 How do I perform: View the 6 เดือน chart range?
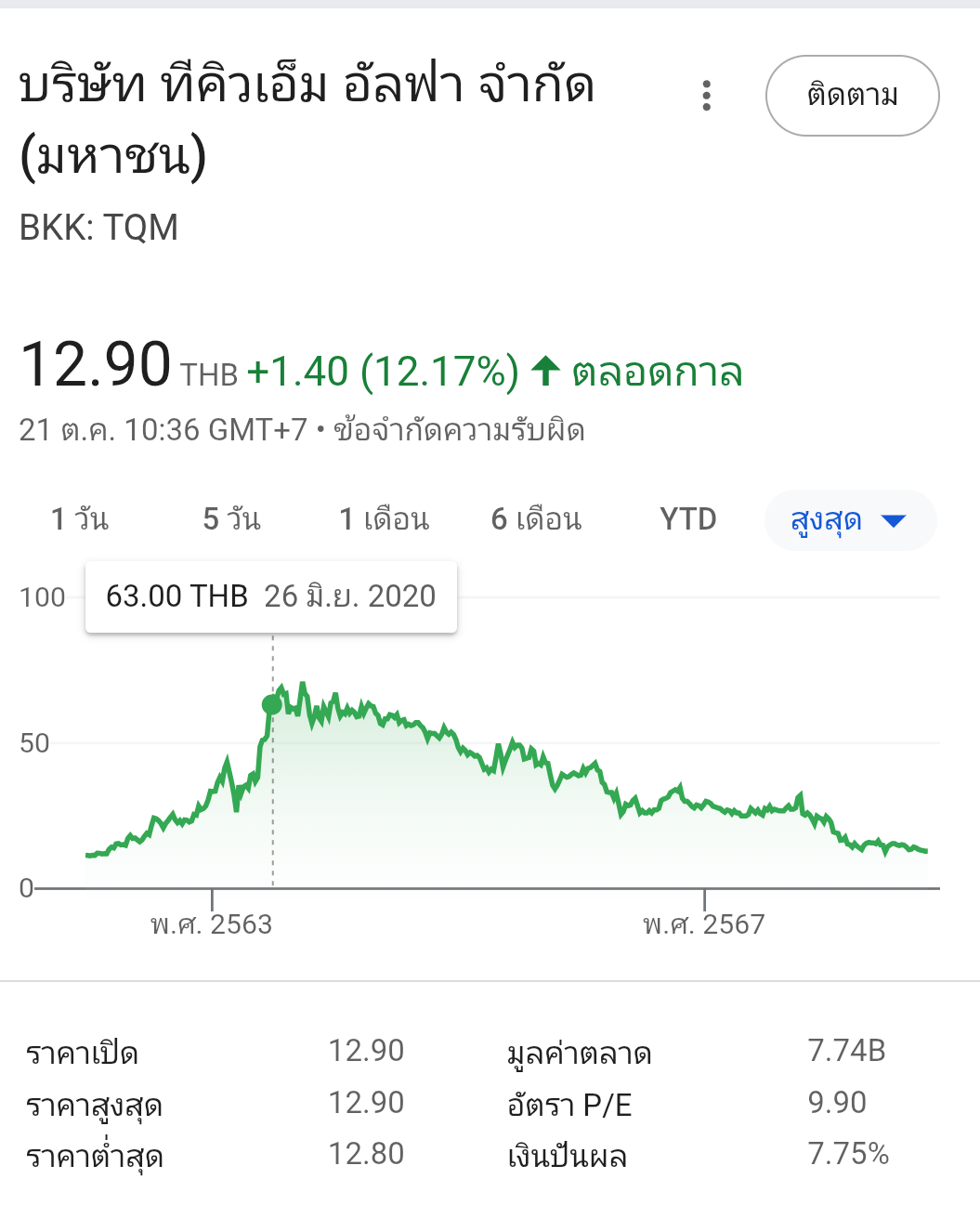point(536,519)
